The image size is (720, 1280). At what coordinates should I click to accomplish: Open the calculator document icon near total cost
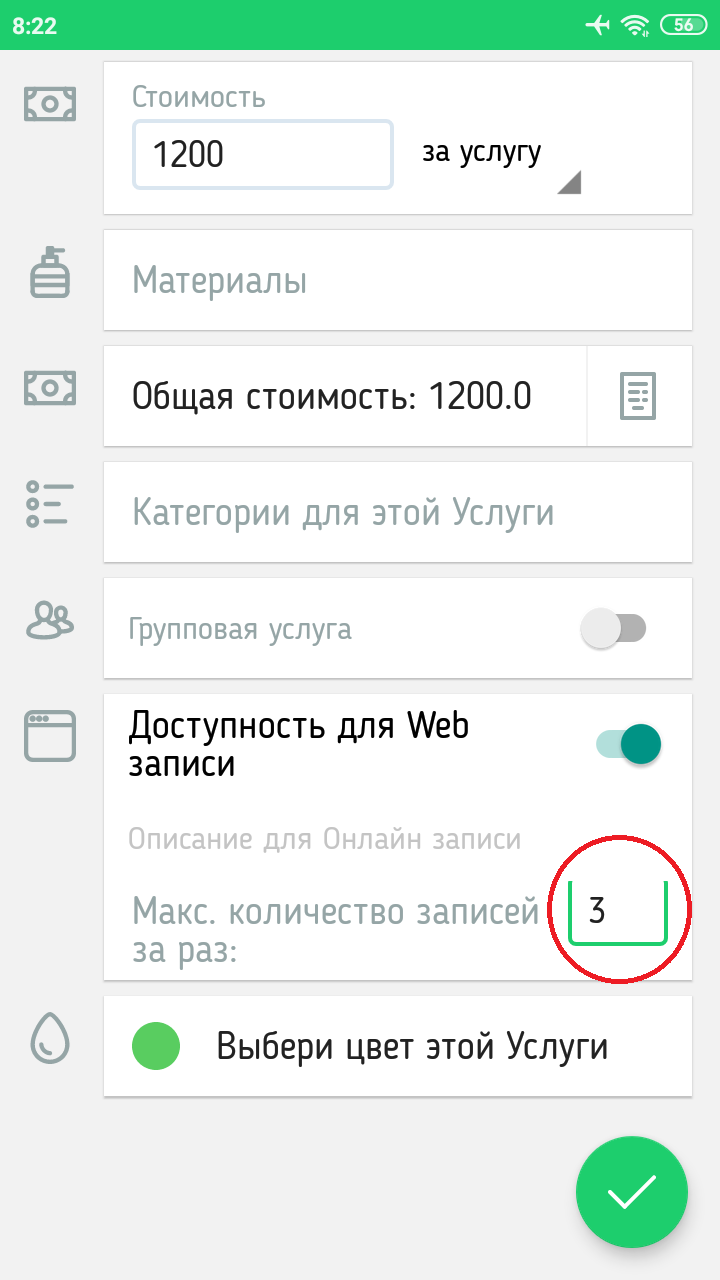click(640, 394)
